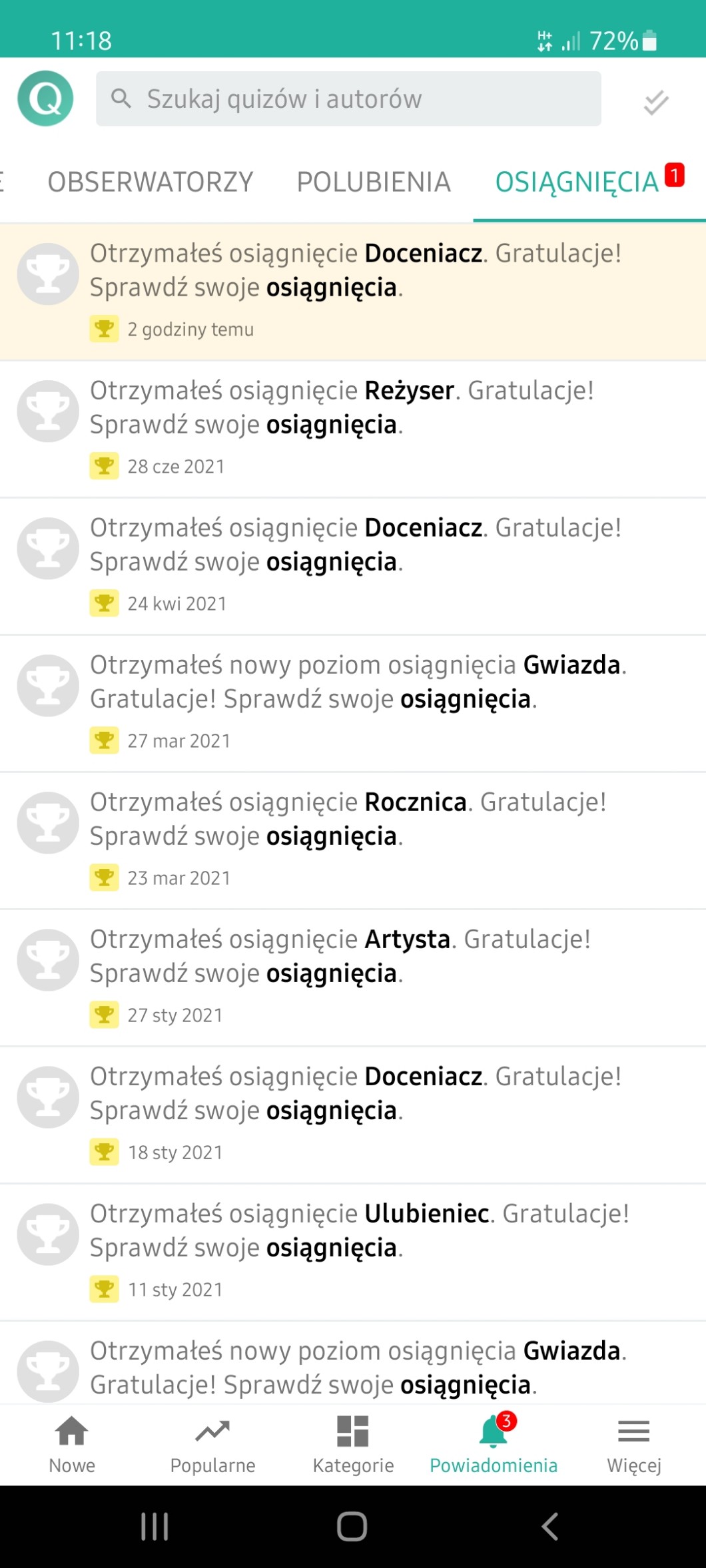Switch to the Popularne tab
This screenshot has height=1568, width=706.
pyautogui.click(x=212, y=1443)
